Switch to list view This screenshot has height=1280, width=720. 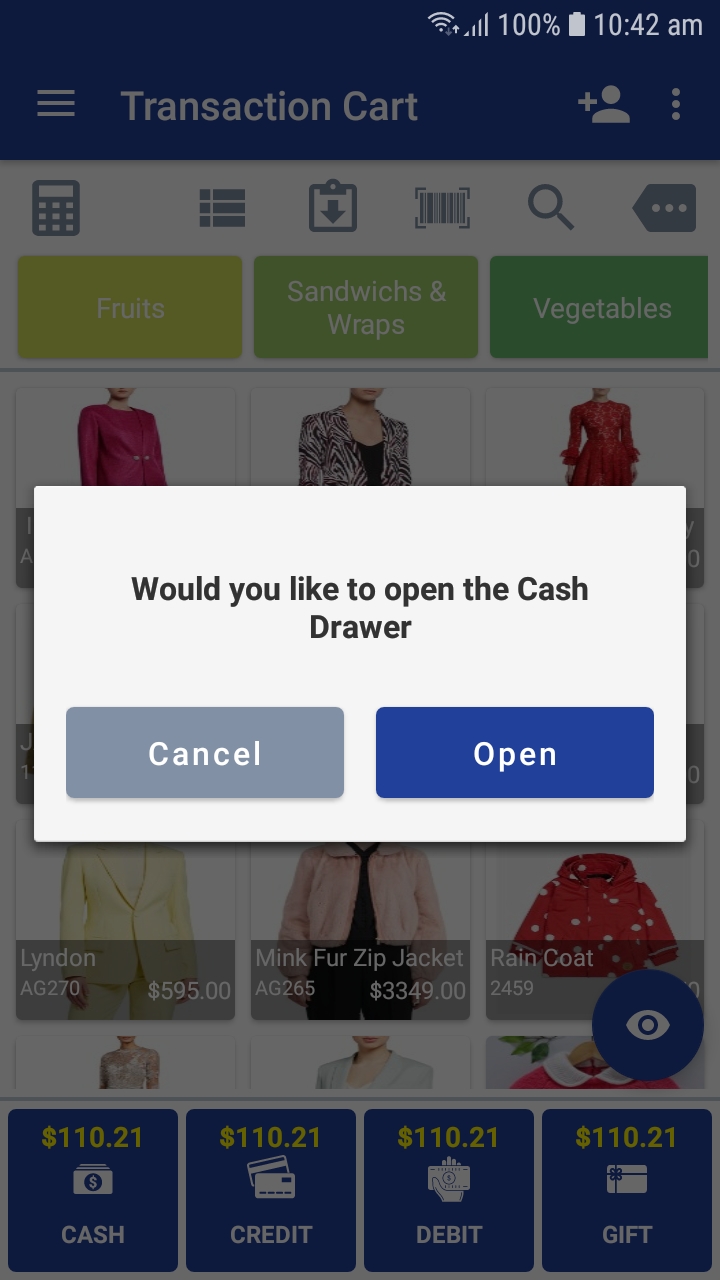222,208
